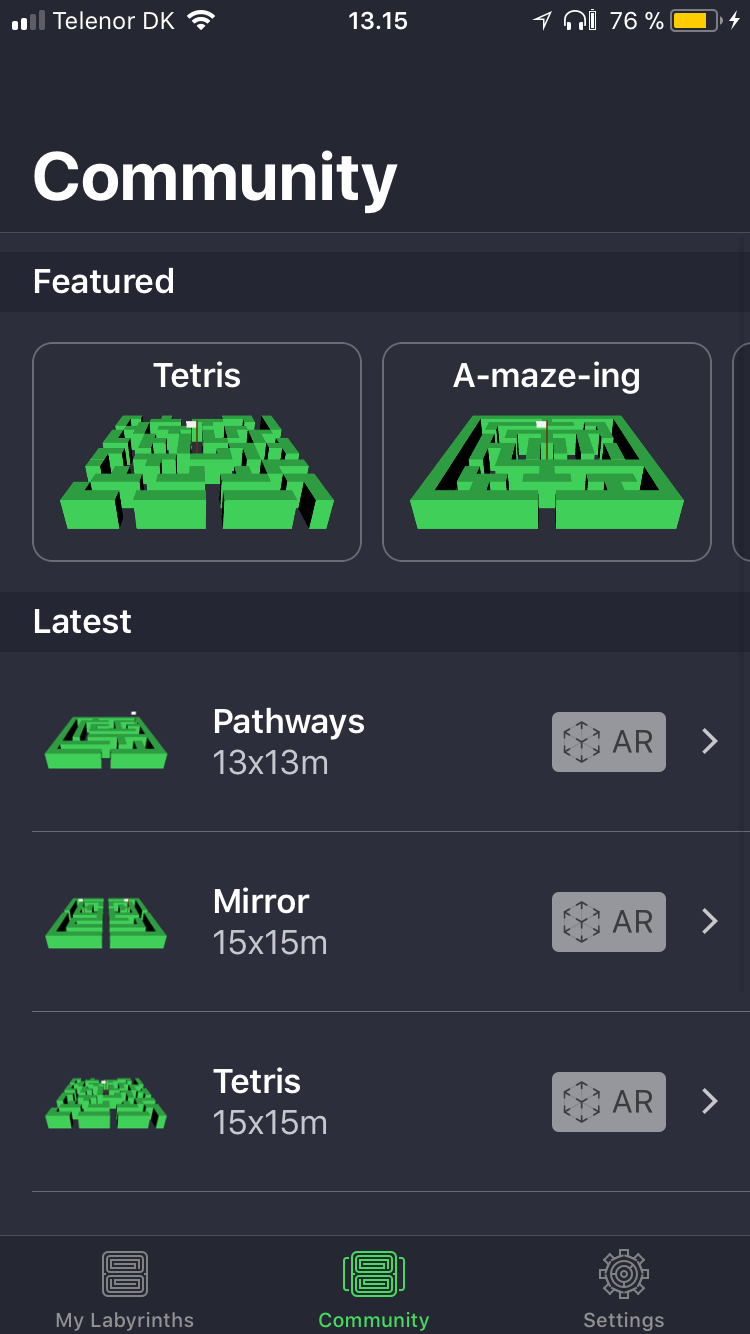Launch AR mode for Pathways
This screenshot has height=1334, width=750.
(x=608, y=742)
